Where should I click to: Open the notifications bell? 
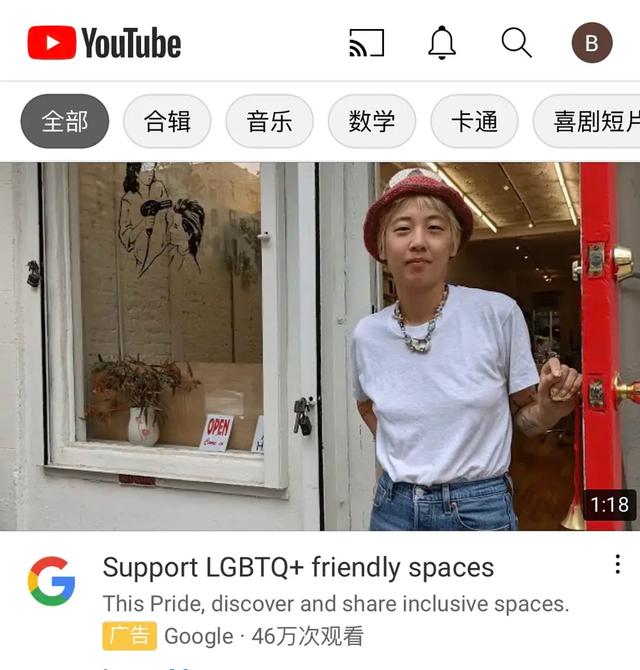(442, 43)
